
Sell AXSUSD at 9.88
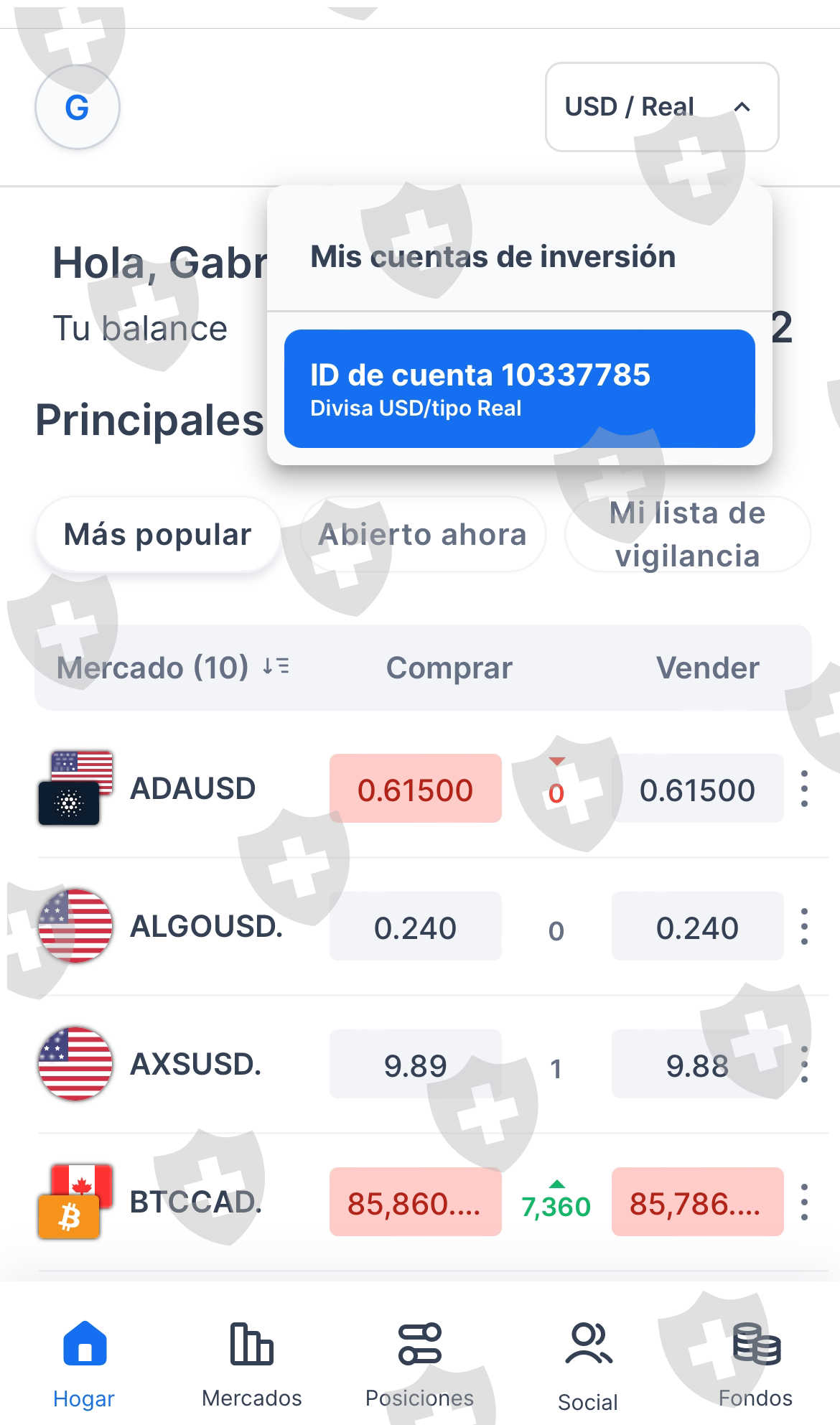697,1064
